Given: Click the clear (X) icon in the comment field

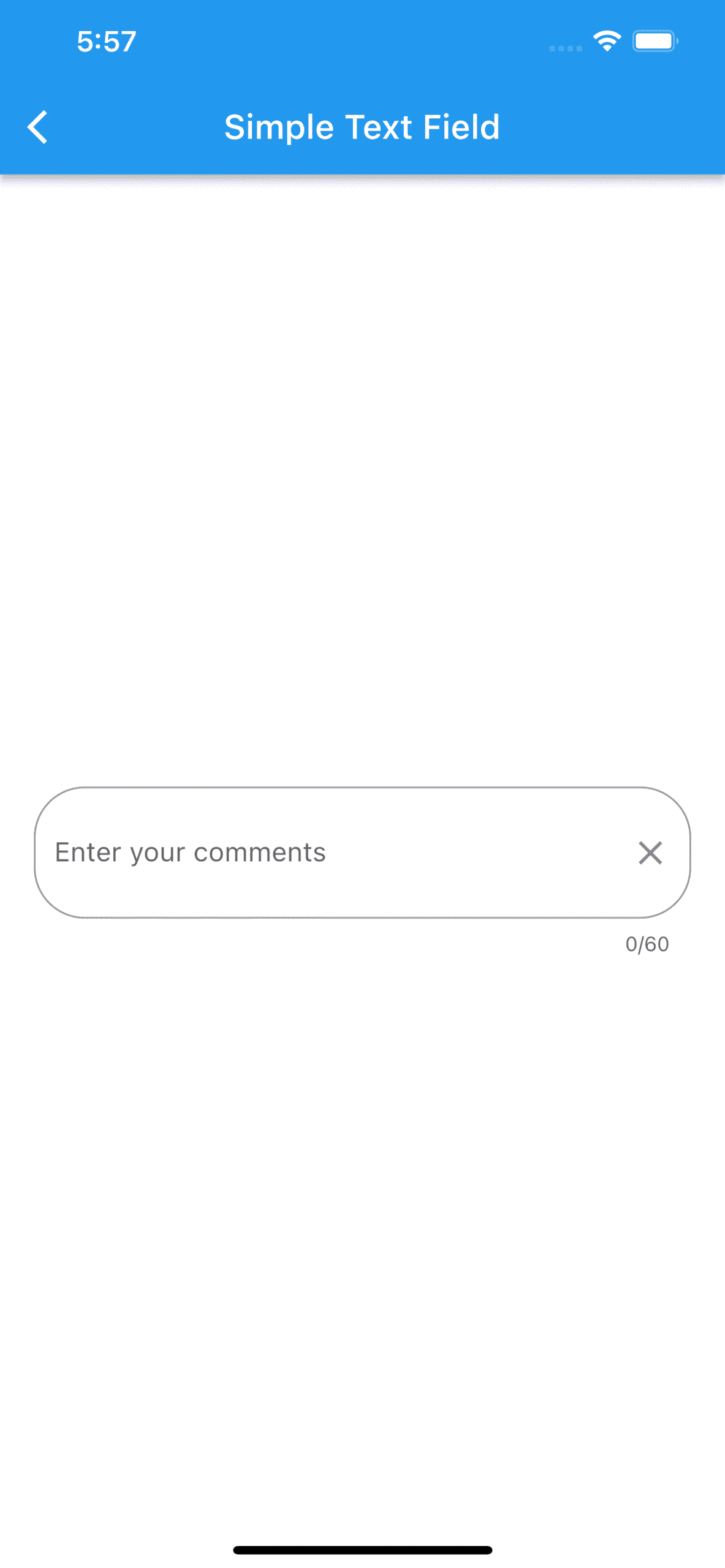Looking at the screenshot, I should (650, 851).
